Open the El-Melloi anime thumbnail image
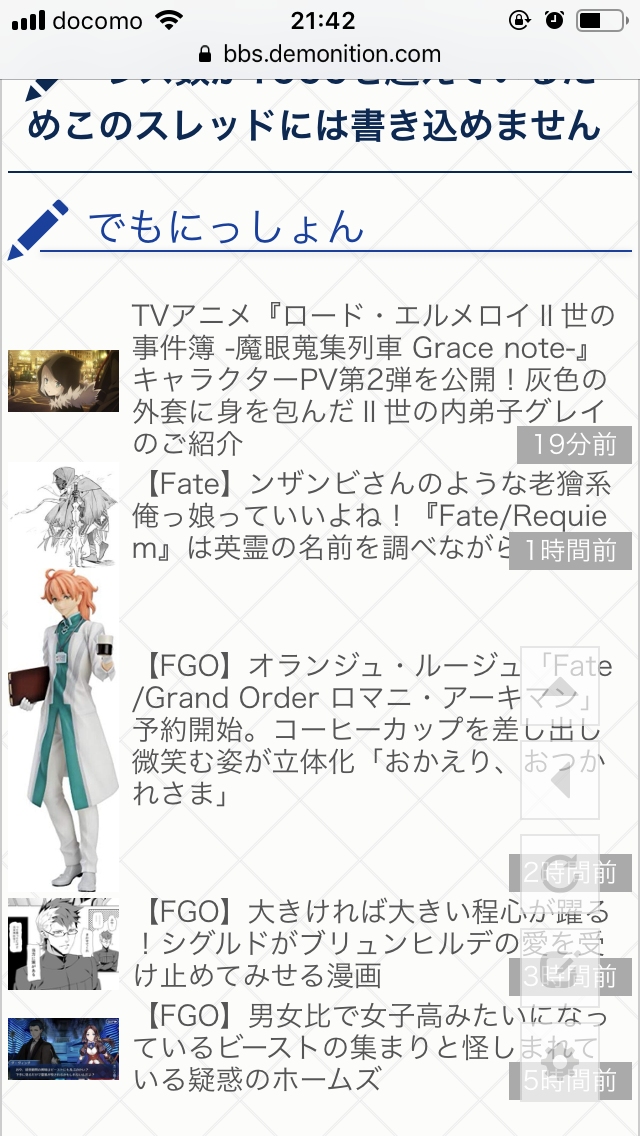Screen dimensions: 640x1136 [x=63, y=380]
